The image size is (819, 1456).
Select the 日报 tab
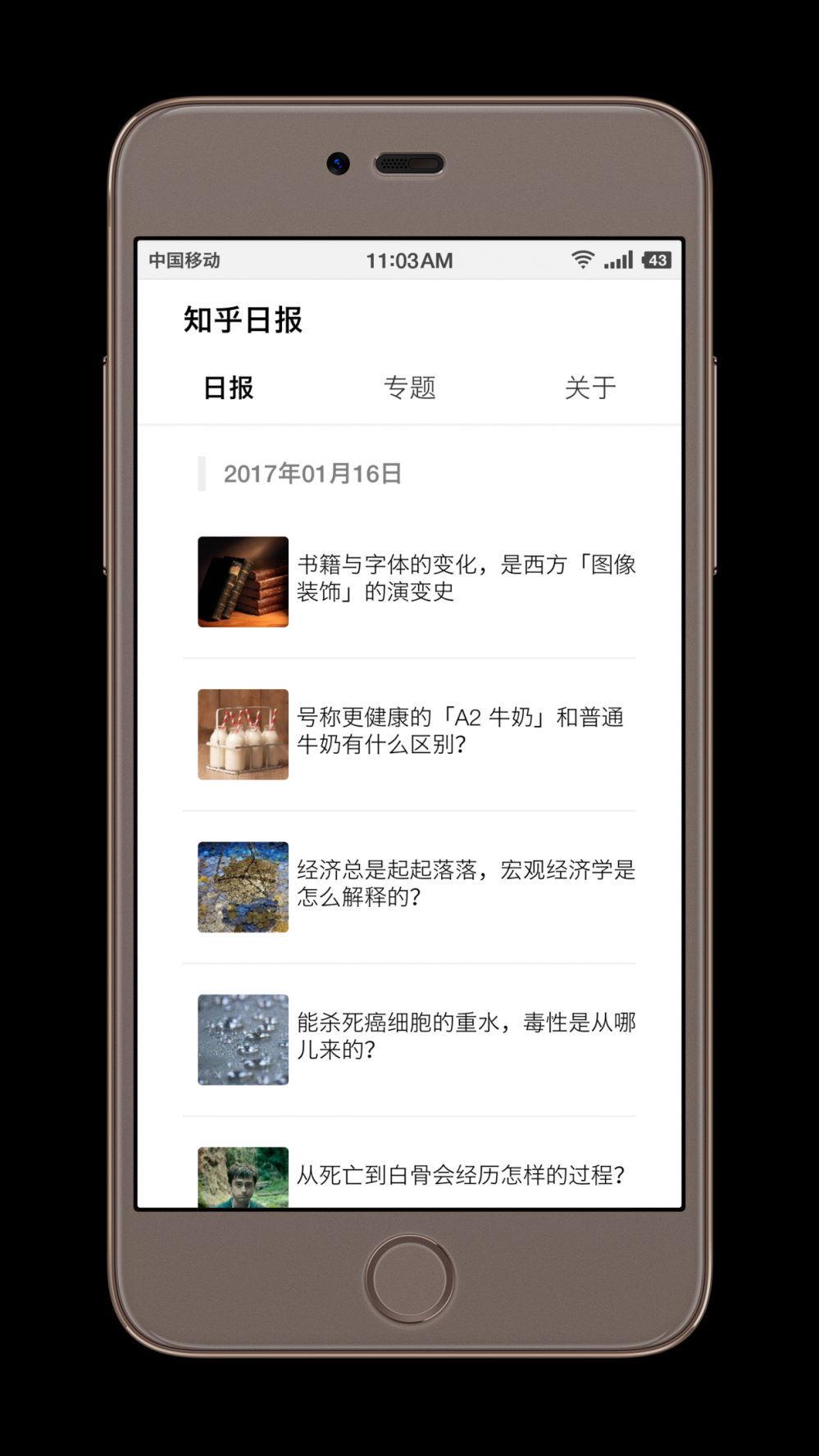[229, 388]
